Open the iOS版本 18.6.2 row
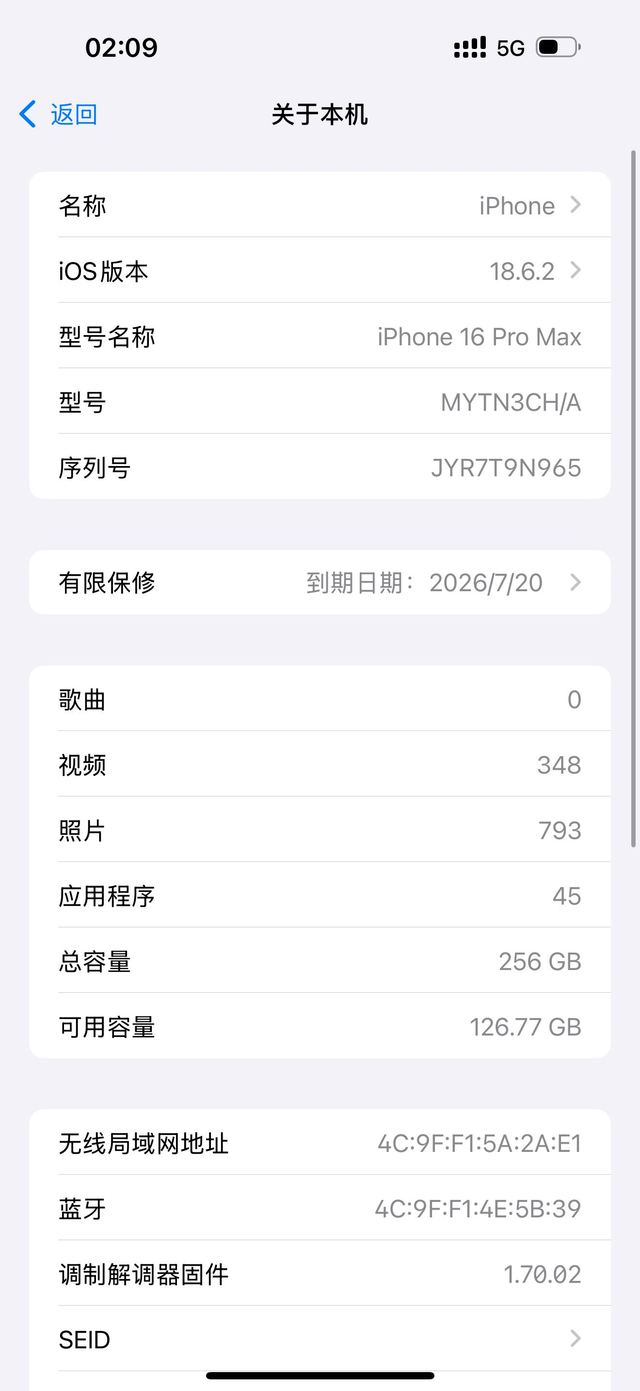Image resolution: width=640 pixels, height=1391 pixels. (320, 271)
